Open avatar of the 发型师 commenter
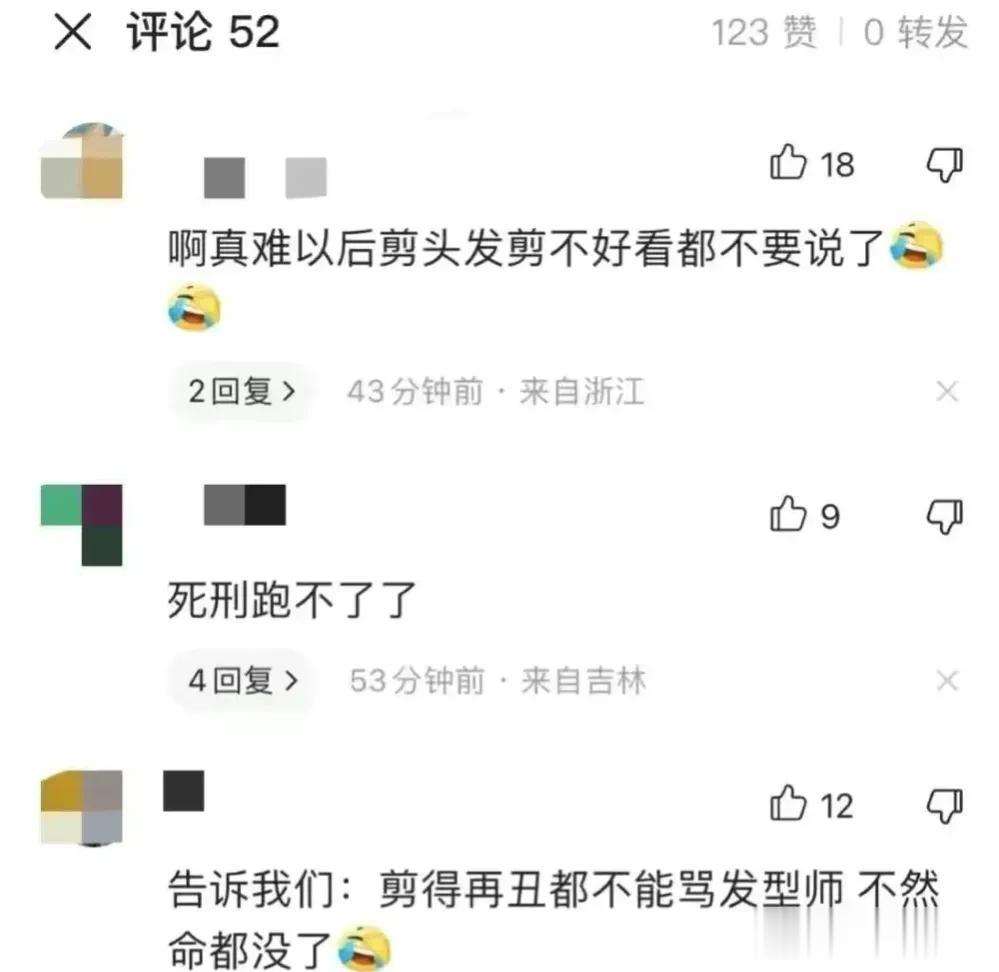The width and height of the screenshot is (999, 972). 82,808
